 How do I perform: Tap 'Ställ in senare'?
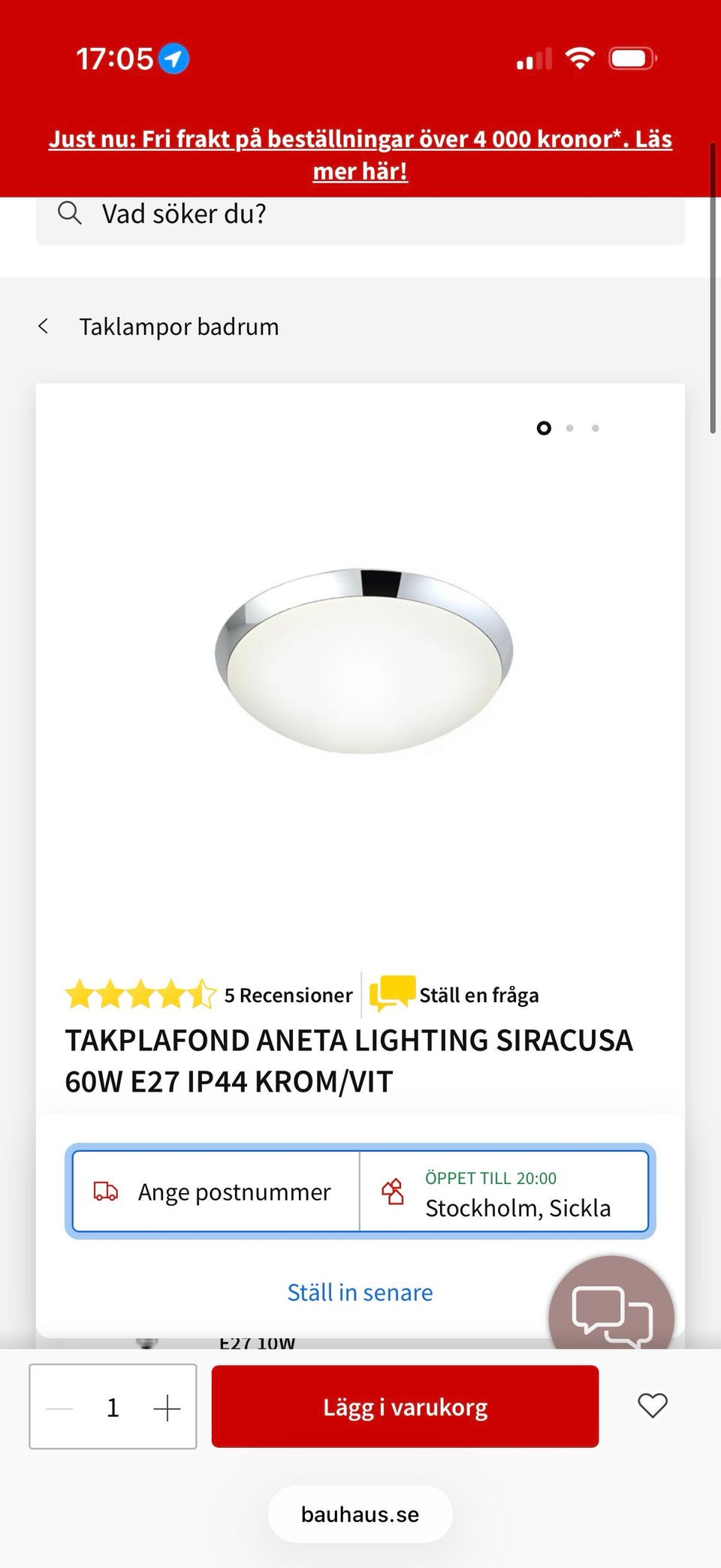[x=360, y=1292]
